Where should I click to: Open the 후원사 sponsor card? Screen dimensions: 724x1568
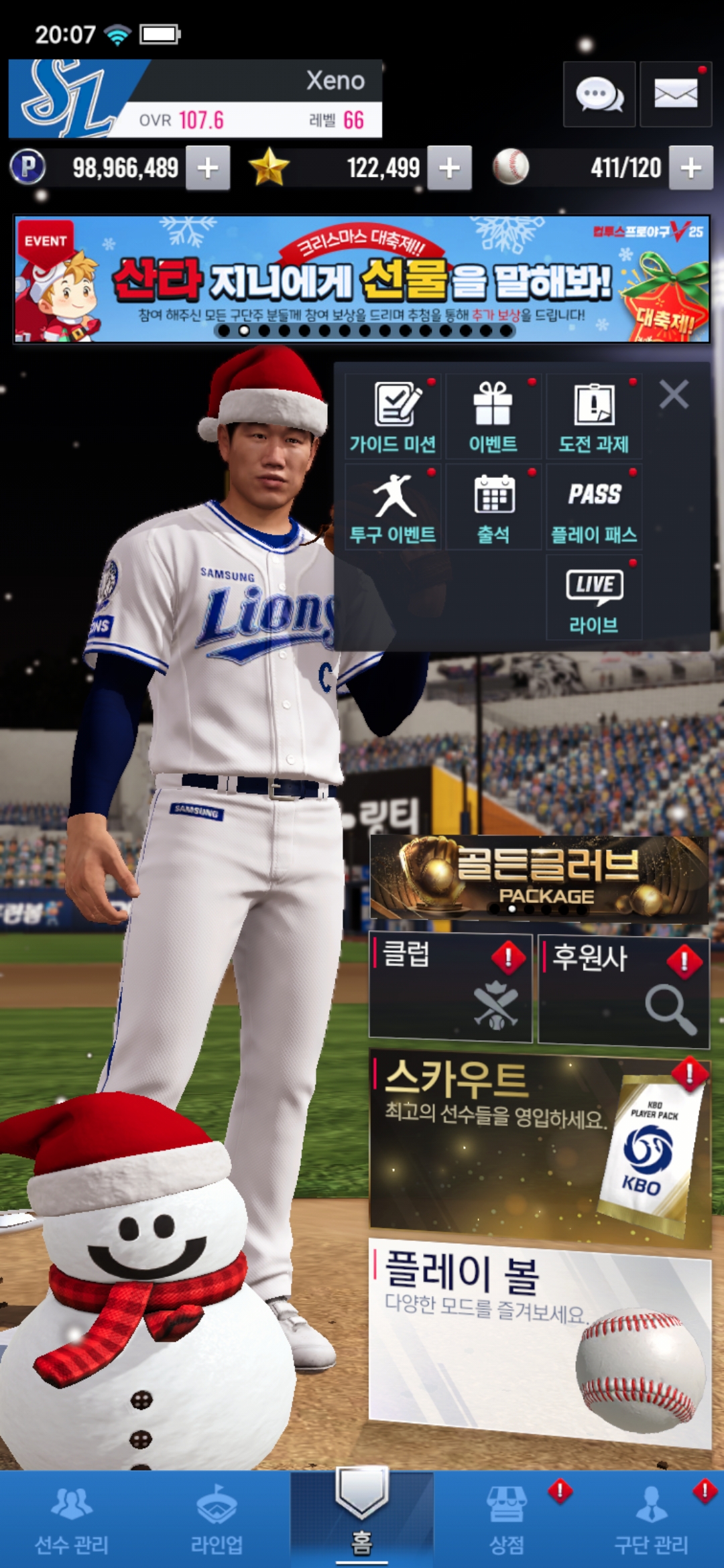pos(623,990)
